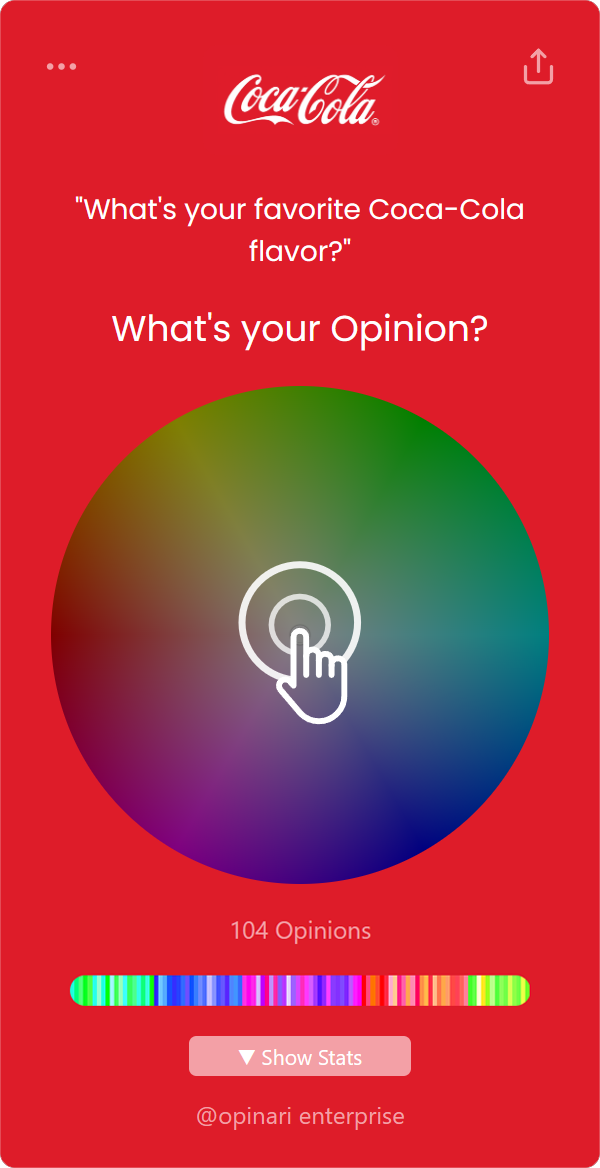Share this Coca-Cola opinion poll
The image size is (600, 1168).
[x=538, y=66]
